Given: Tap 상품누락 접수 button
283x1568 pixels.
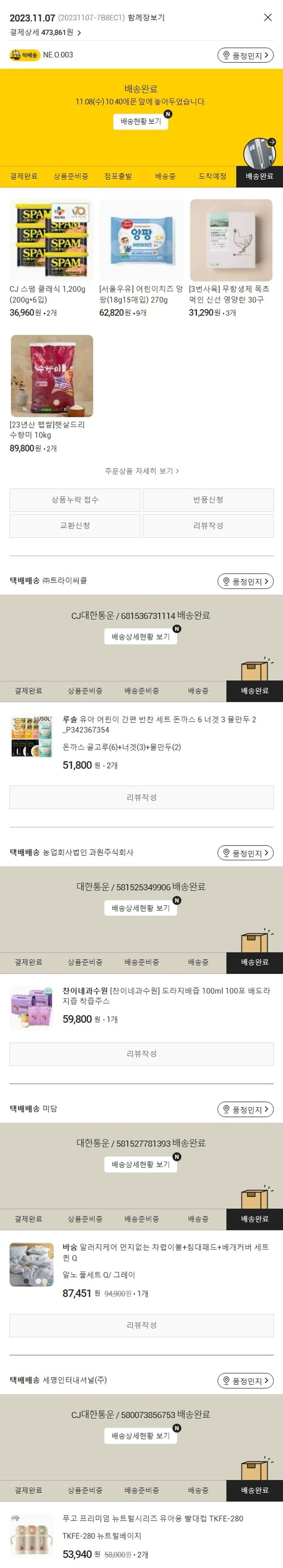Looking at the screenshot, I should [75, 500].
